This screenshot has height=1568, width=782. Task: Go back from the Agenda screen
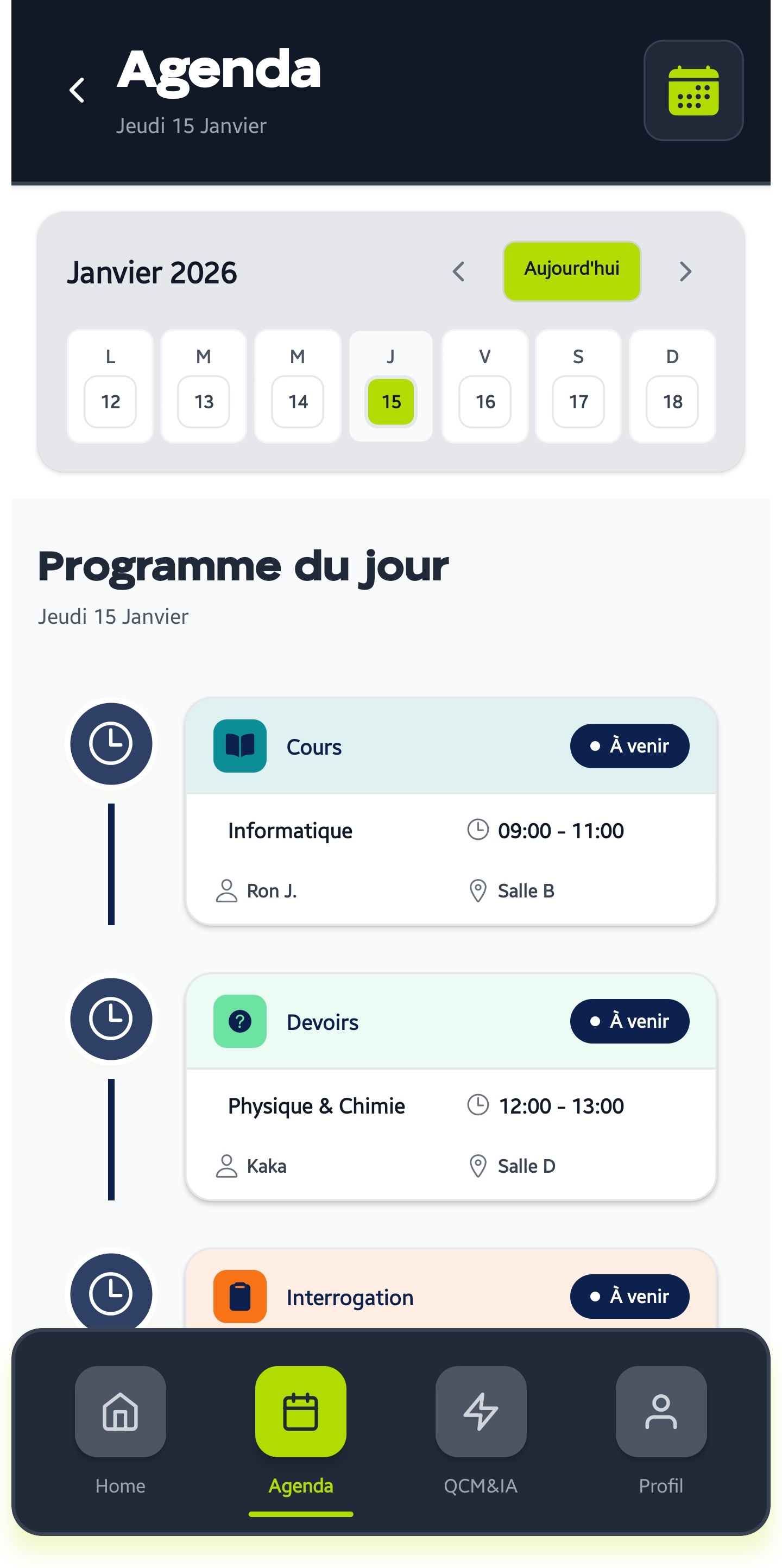[x=77, y=90]
